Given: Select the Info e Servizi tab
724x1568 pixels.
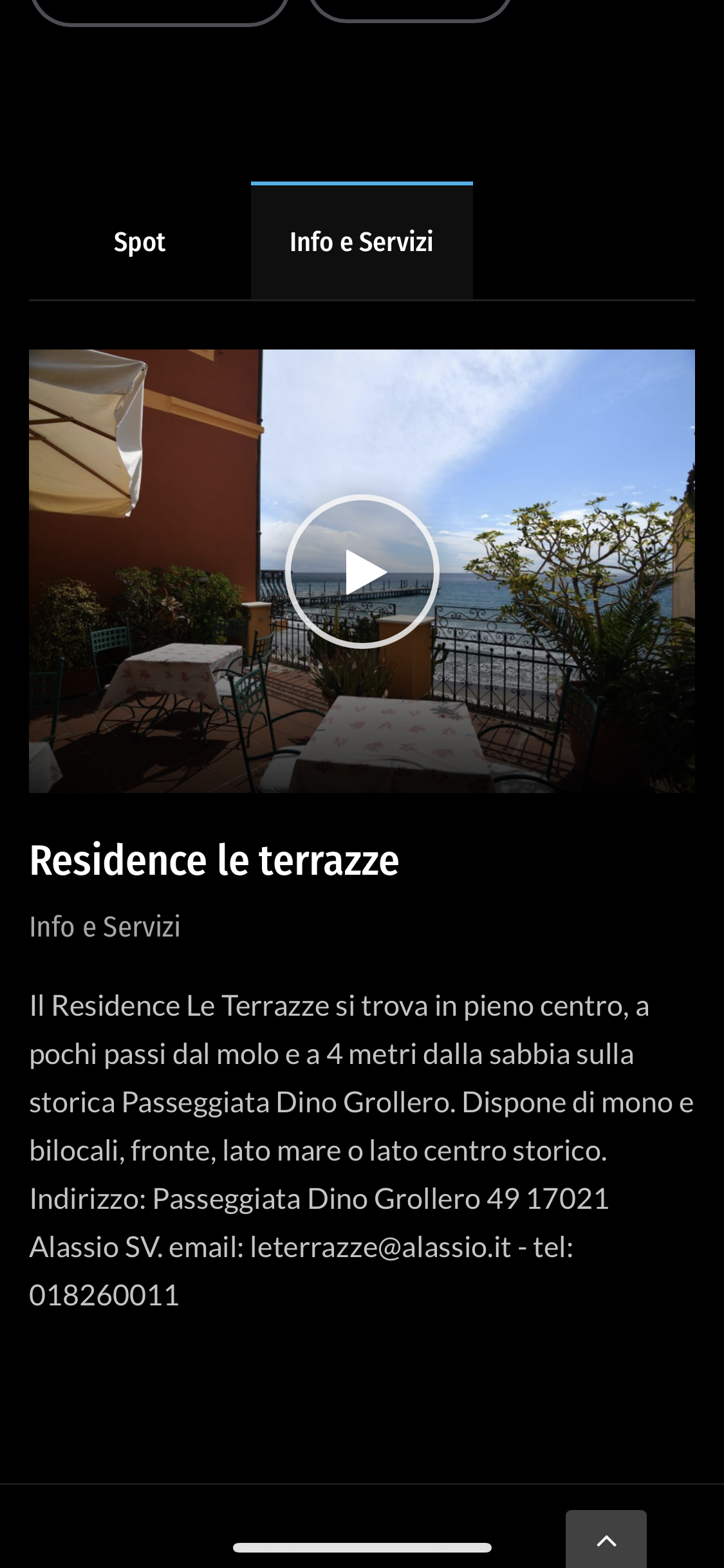Looking at the screenshot, I should pos(361,242).
